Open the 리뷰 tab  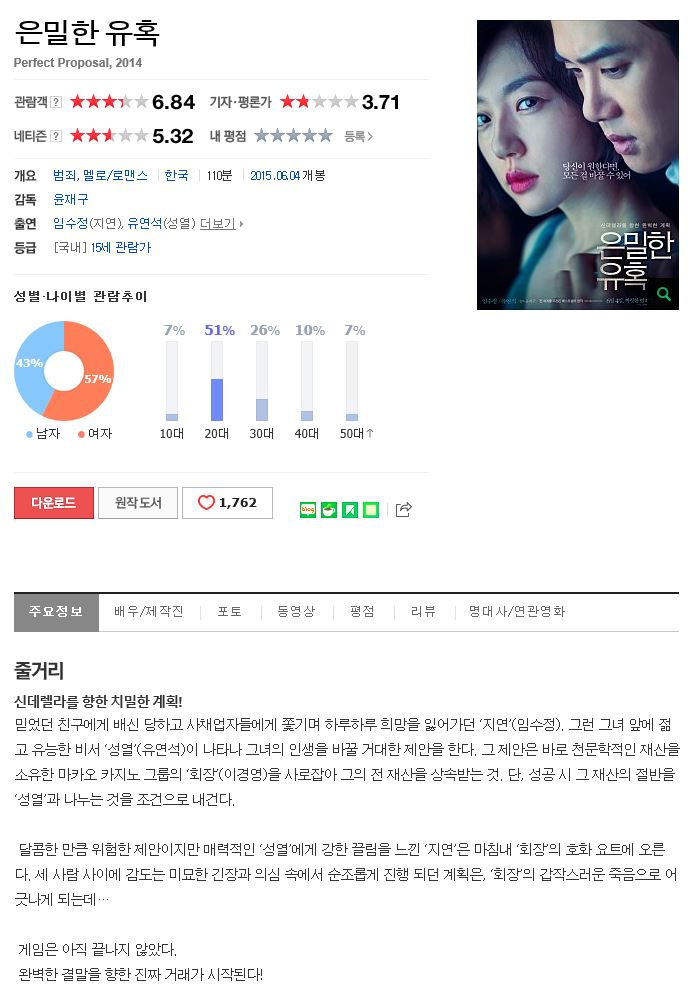click(x=423, y=611)
